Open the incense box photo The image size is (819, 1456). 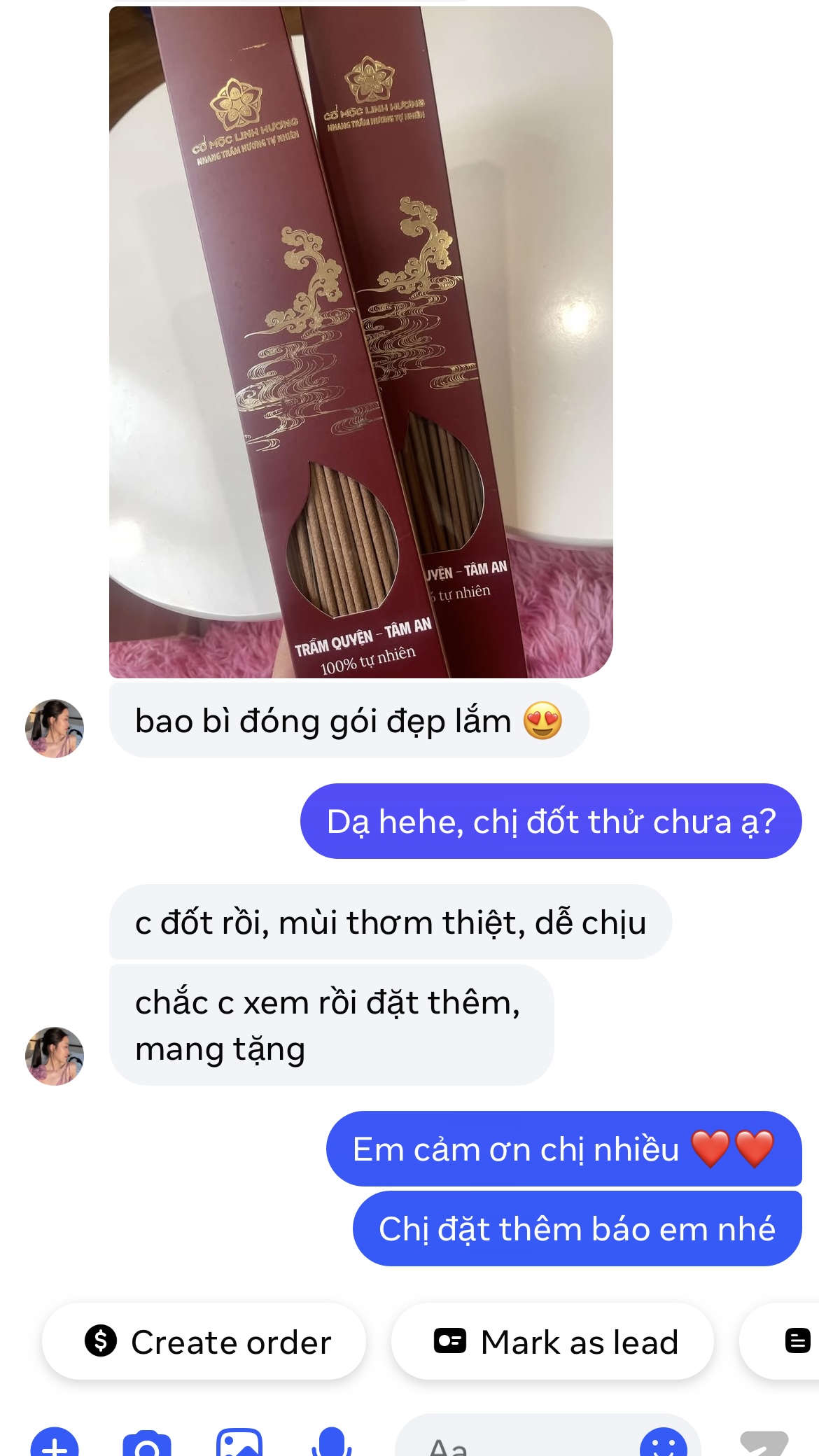tap(360, 342)
